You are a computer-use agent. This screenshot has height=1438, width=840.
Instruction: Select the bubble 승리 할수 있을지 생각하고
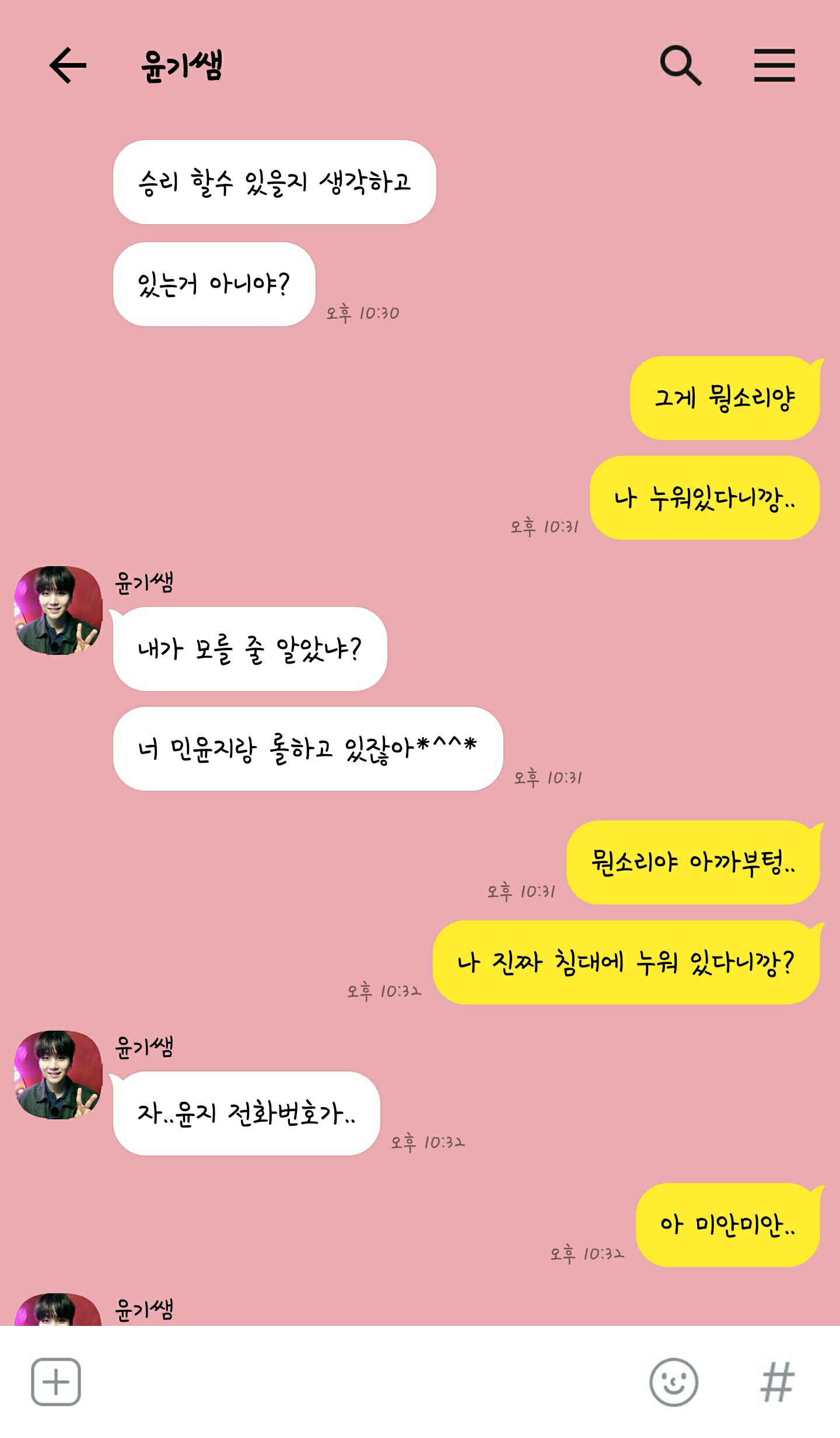point(274,182)
